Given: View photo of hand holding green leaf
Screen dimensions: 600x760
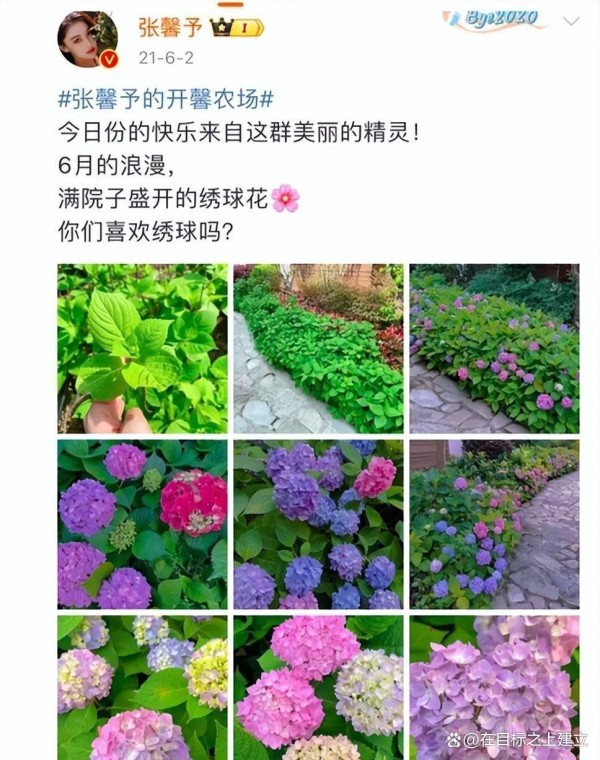Looking at the screenshot, I should click(142, 348).
